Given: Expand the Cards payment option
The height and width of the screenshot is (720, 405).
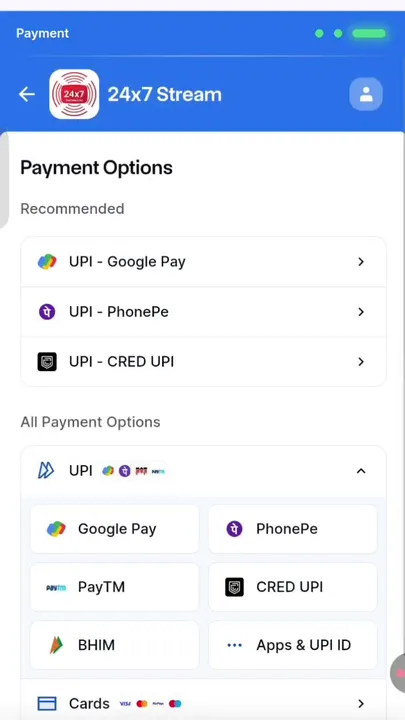Looking at the screenshot, I should pyautogui.click(x=203, y=703).
